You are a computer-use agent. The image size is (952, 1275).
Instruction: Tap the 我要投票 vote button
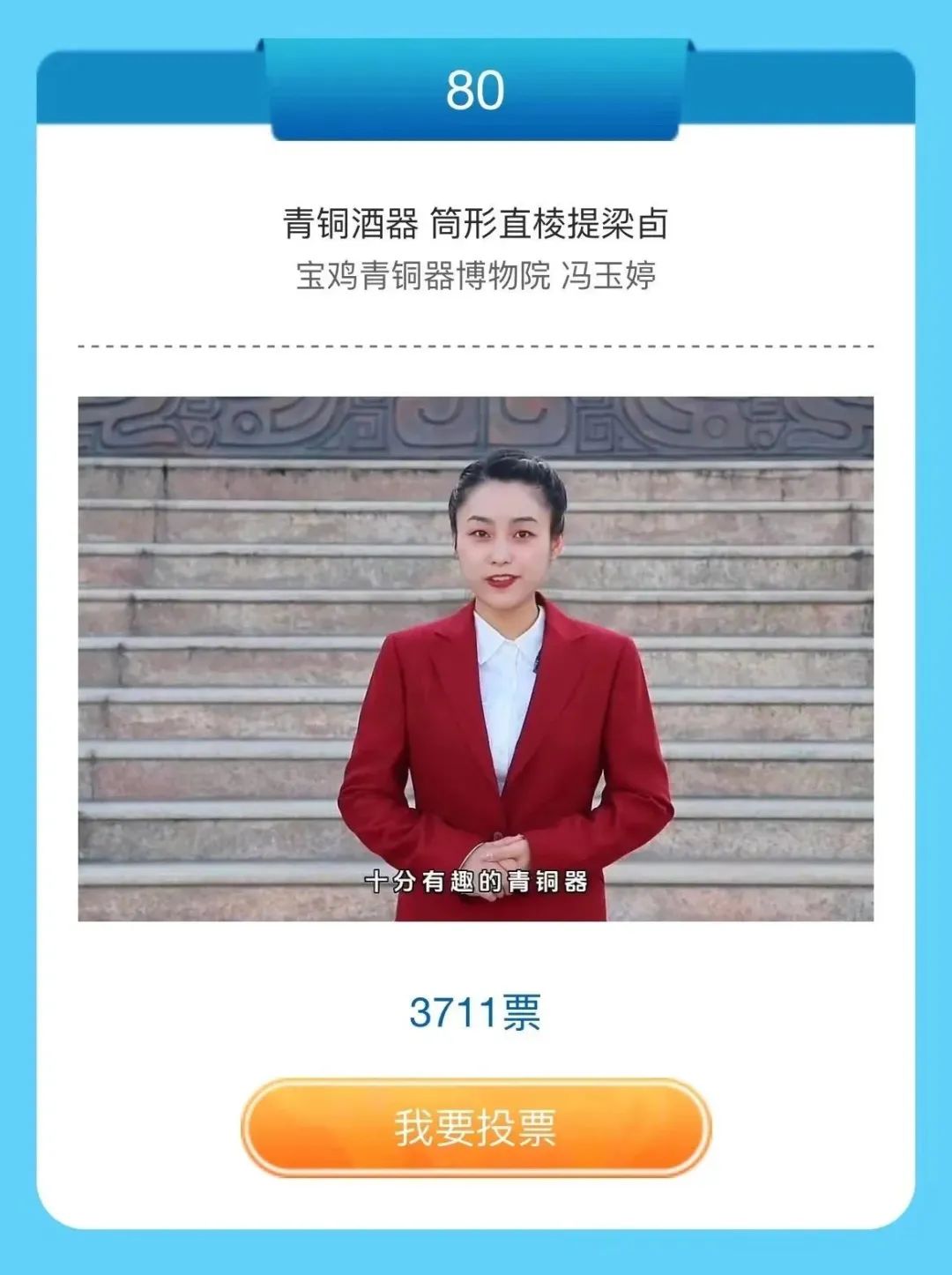(475, 1127)
